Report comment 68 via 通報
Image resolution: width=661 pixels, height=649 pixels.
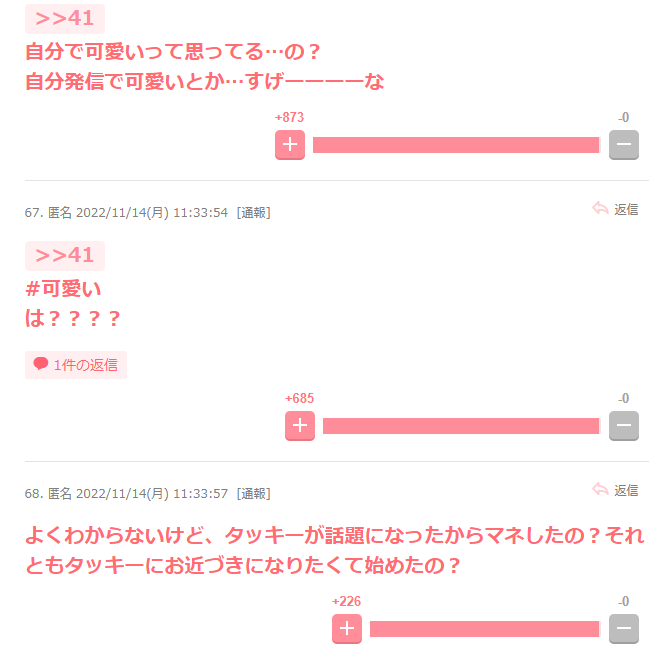pyautogui.click(x=253, y=494)
